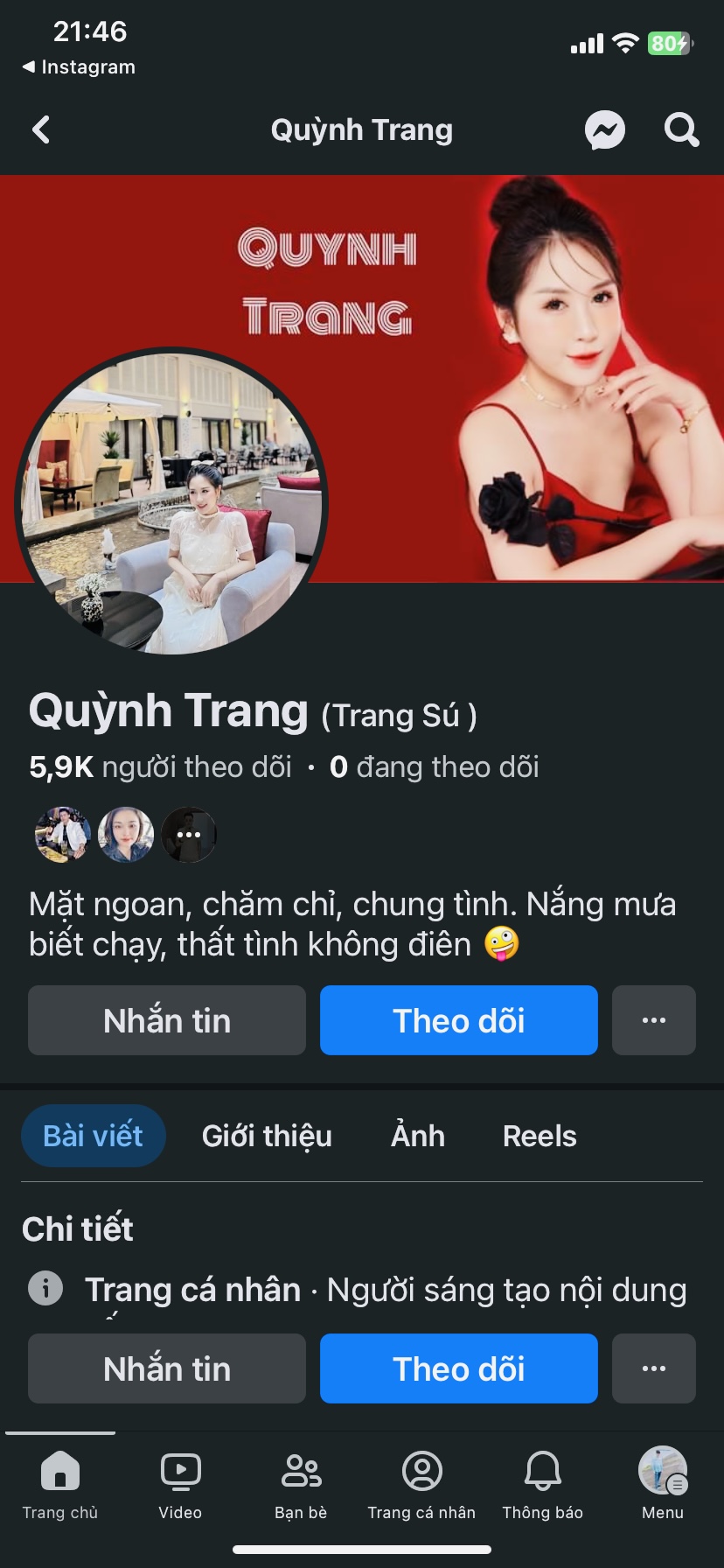View the 5,9K người theo dõi list
724x1568 pixels.
point(161,767)
